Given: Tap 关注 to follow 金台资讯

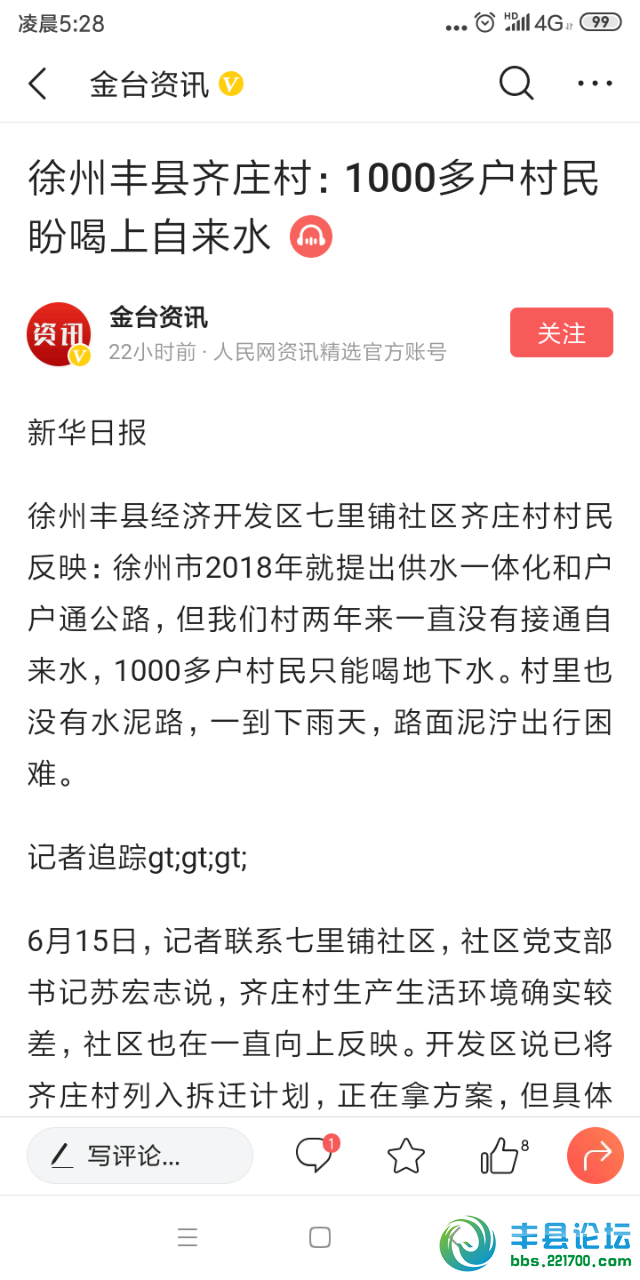Looking at the screenshot, I should (x=561, y=333).
